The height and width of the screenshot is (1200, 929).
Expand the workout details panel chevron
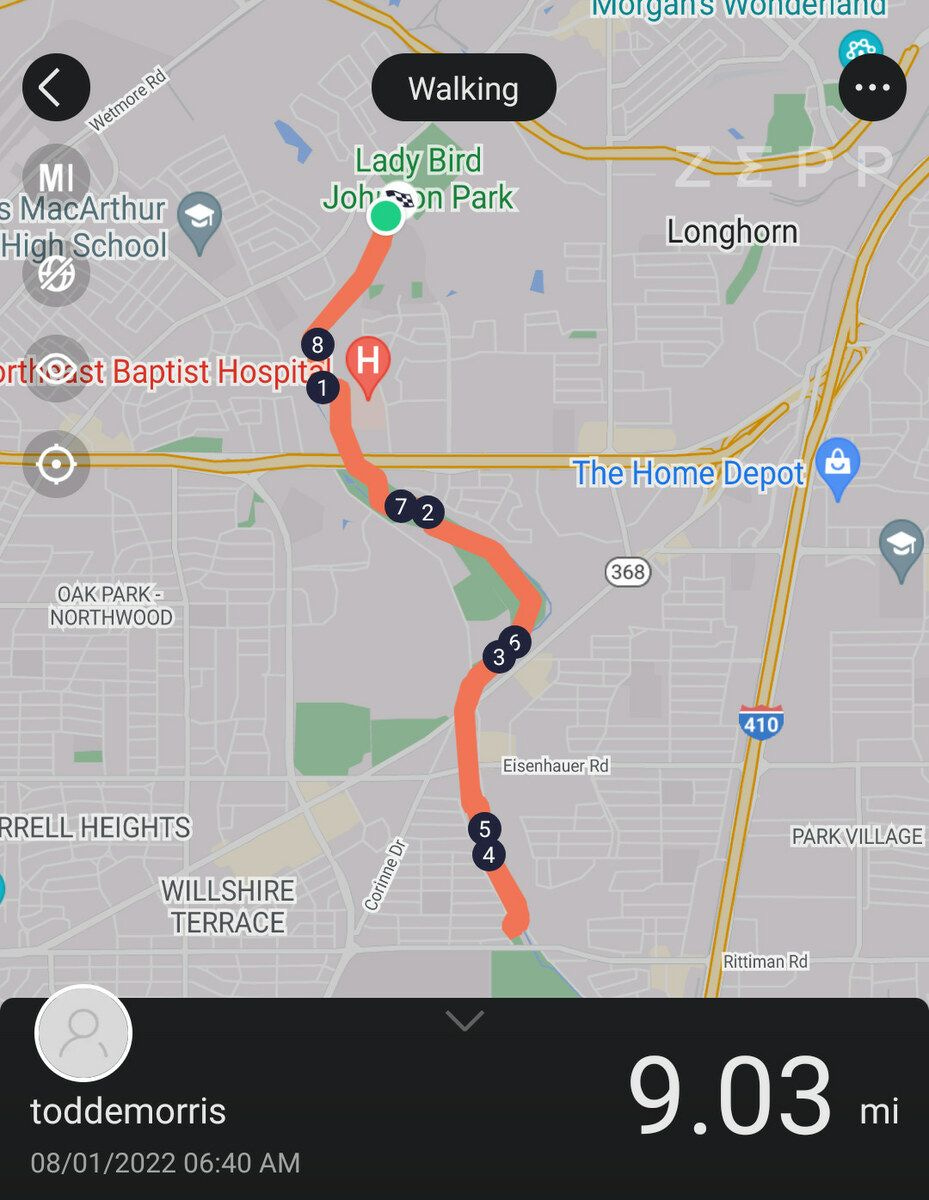[465, 1020]
